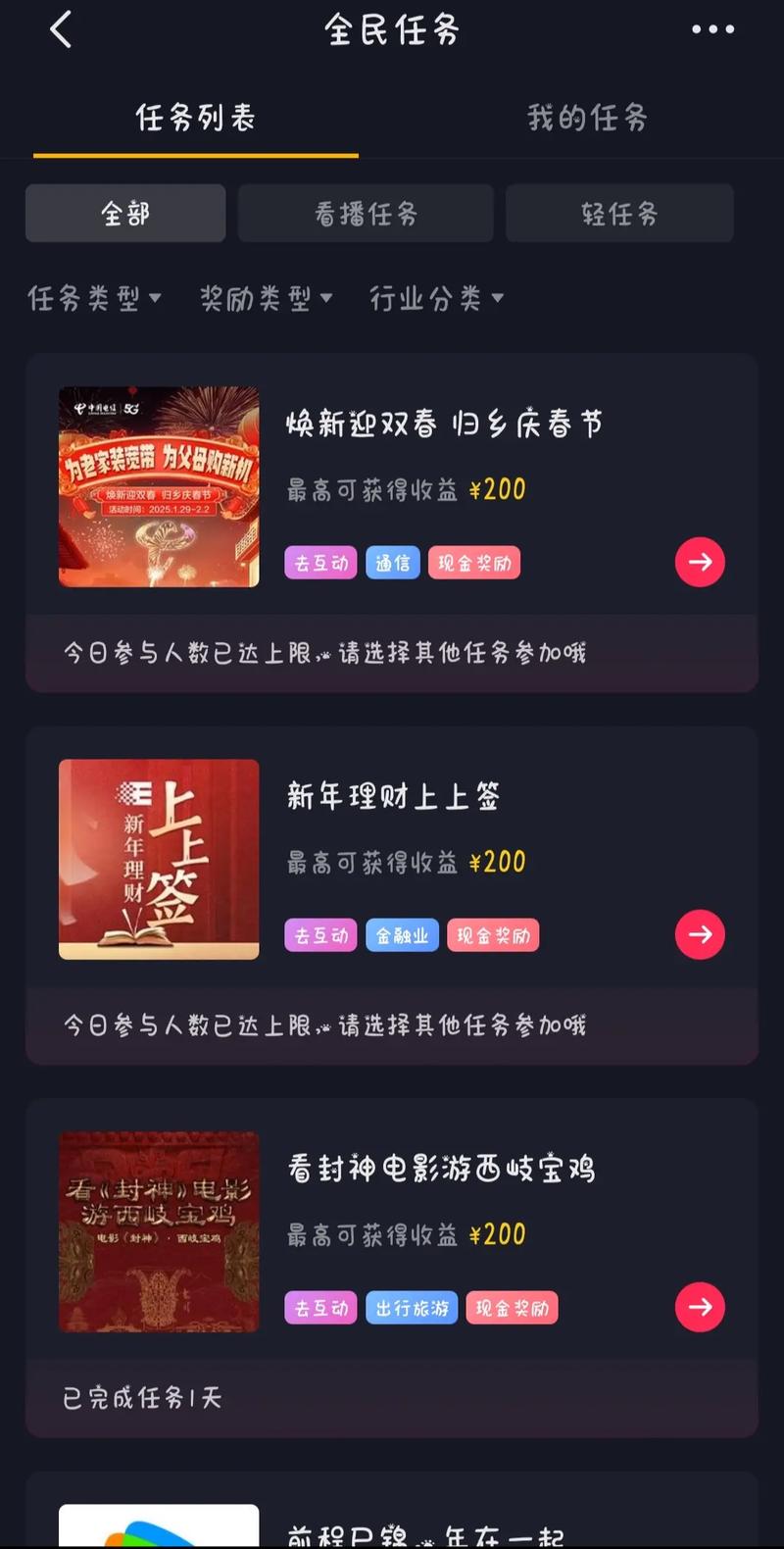Tap the 现金奖励 tag on 新年理财上上签

pyautogui.click(x=493, y=934)
